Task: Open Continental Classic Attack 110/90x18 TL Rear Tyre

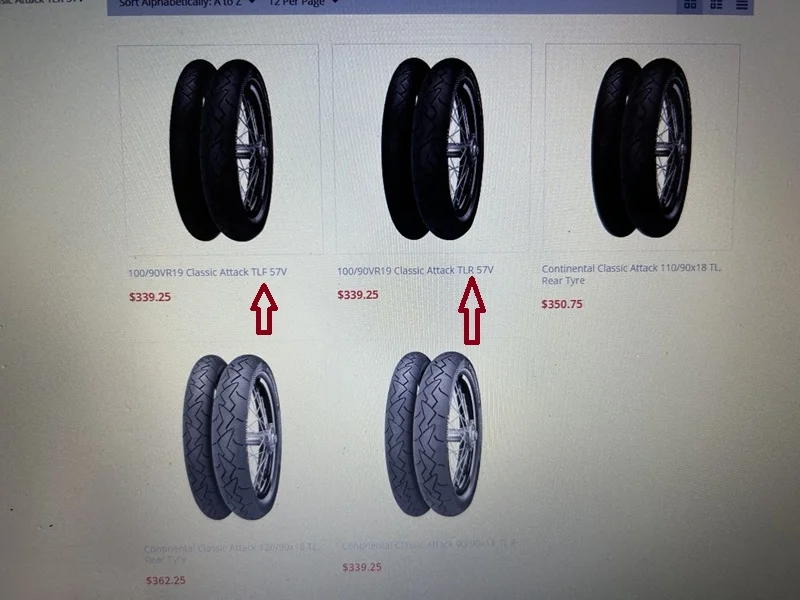Action: click(632, 275)
